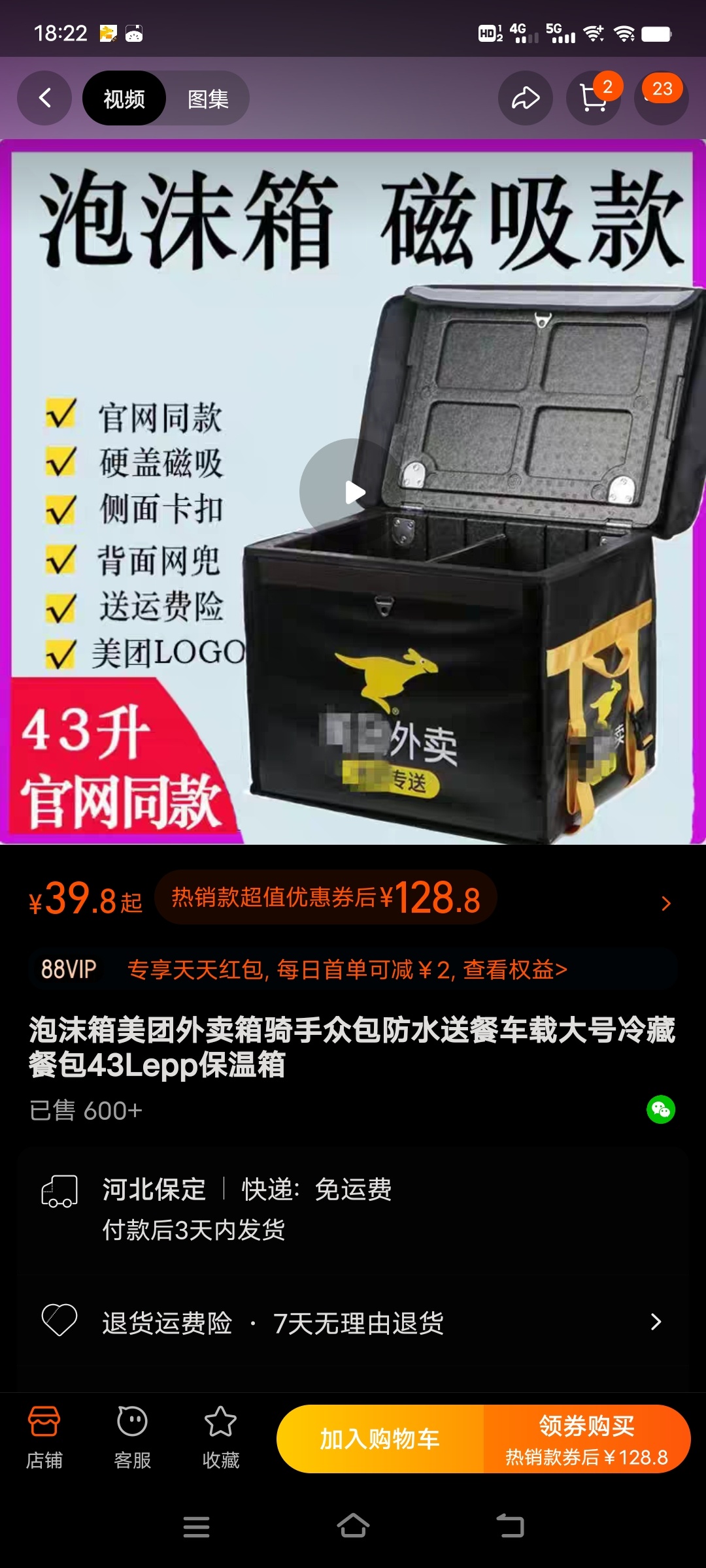Open the system recent apps menu
This screenshot has width=706, height=1568.
click(x=196, y=1527)
